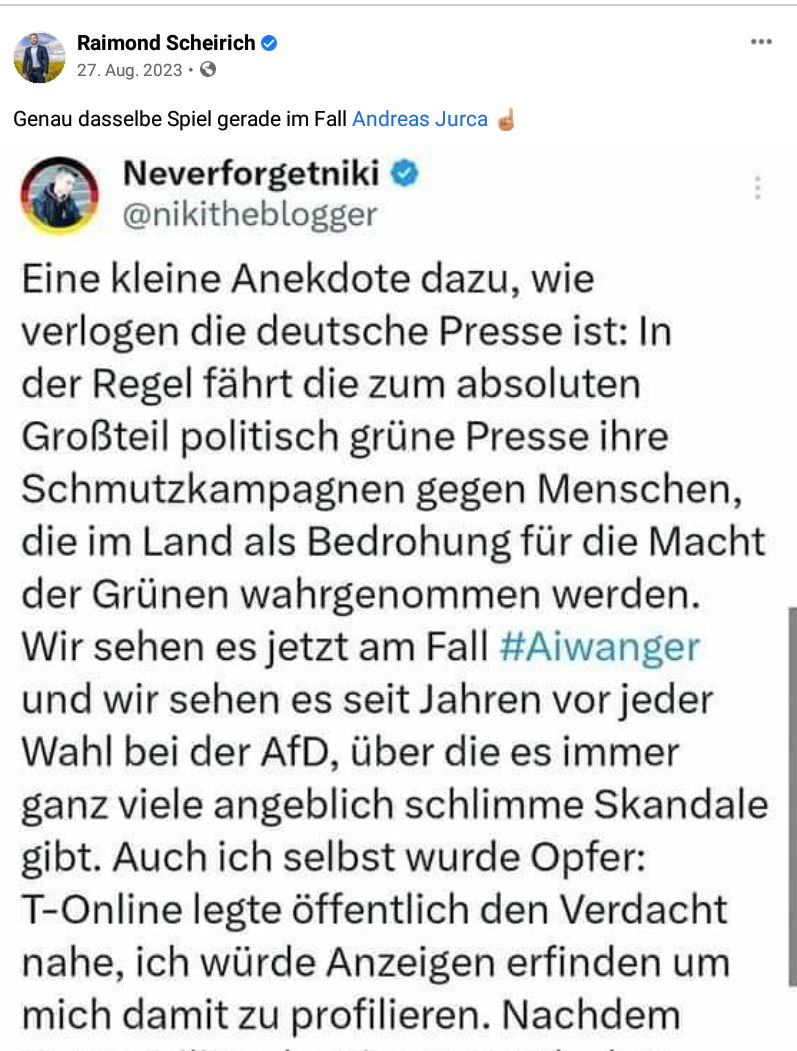
Task: Open the tagged profile Andreas Jurca
Action: click(420, 120)
